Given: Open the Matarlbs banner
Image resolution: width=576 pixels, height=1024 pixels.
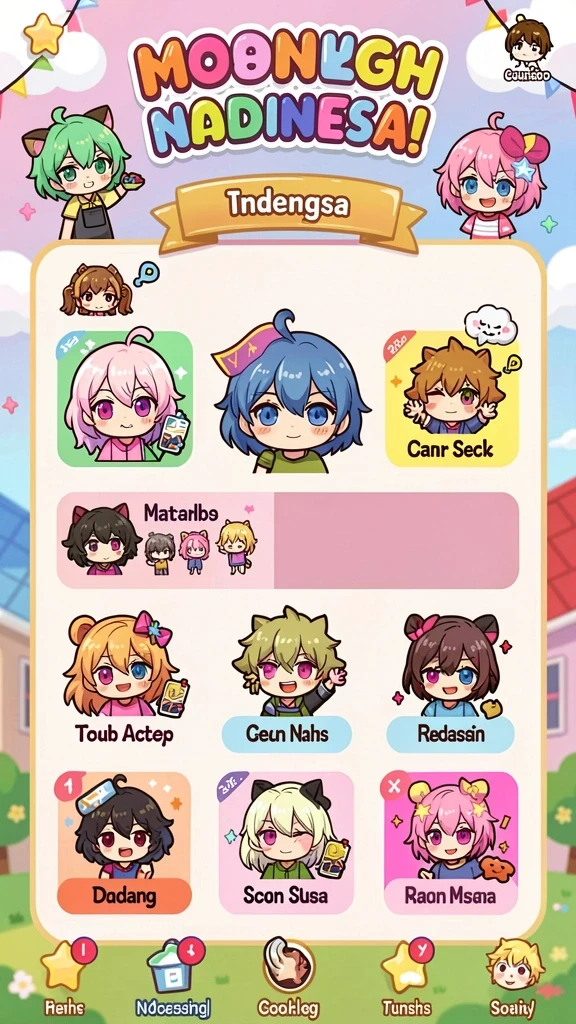Looking at the screenshot, I should click(x=288, y=540).
